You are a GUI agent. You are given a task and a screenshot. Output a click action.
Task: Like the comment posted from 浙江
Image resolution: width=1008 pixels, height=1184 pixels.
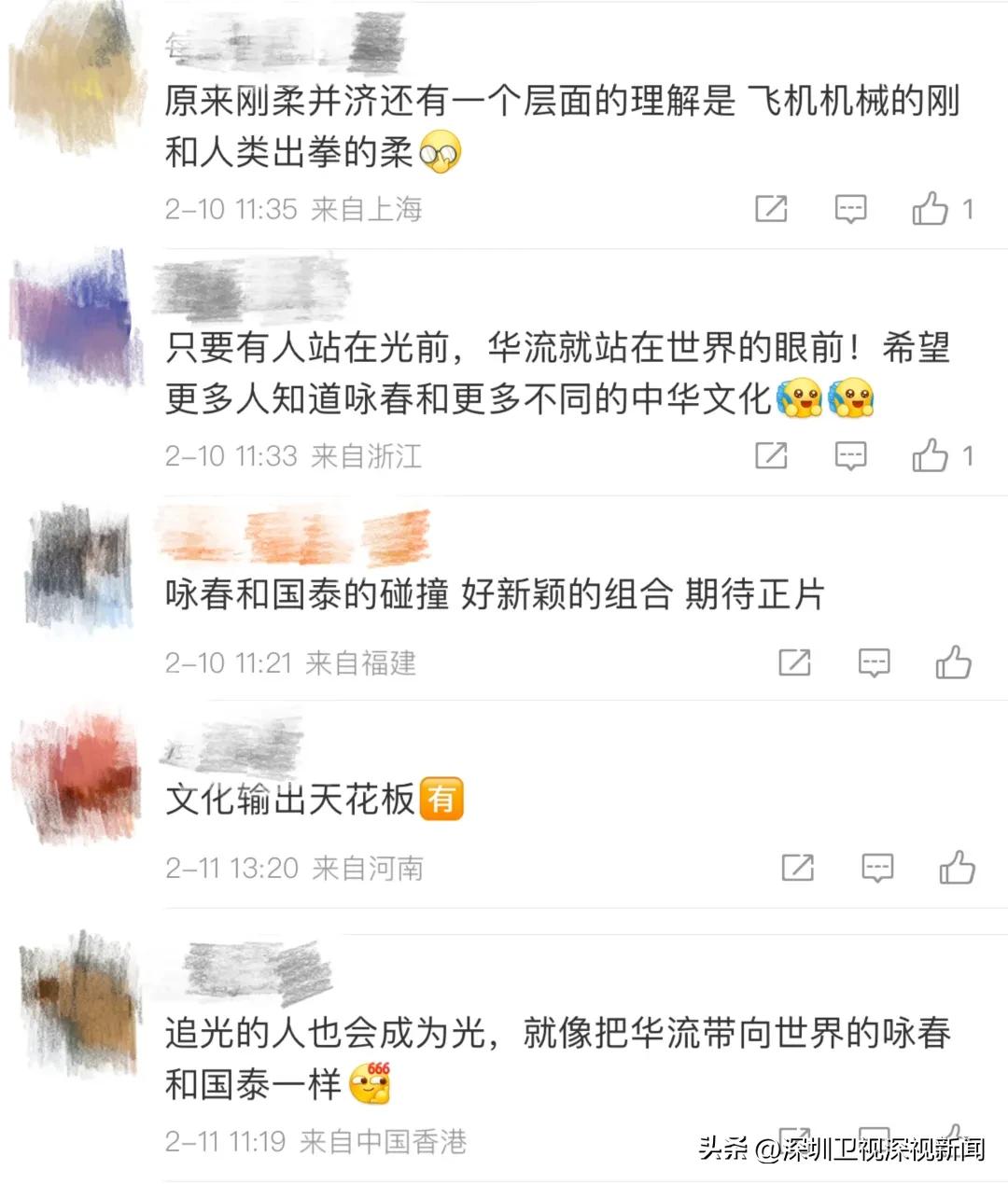point(931,455)
